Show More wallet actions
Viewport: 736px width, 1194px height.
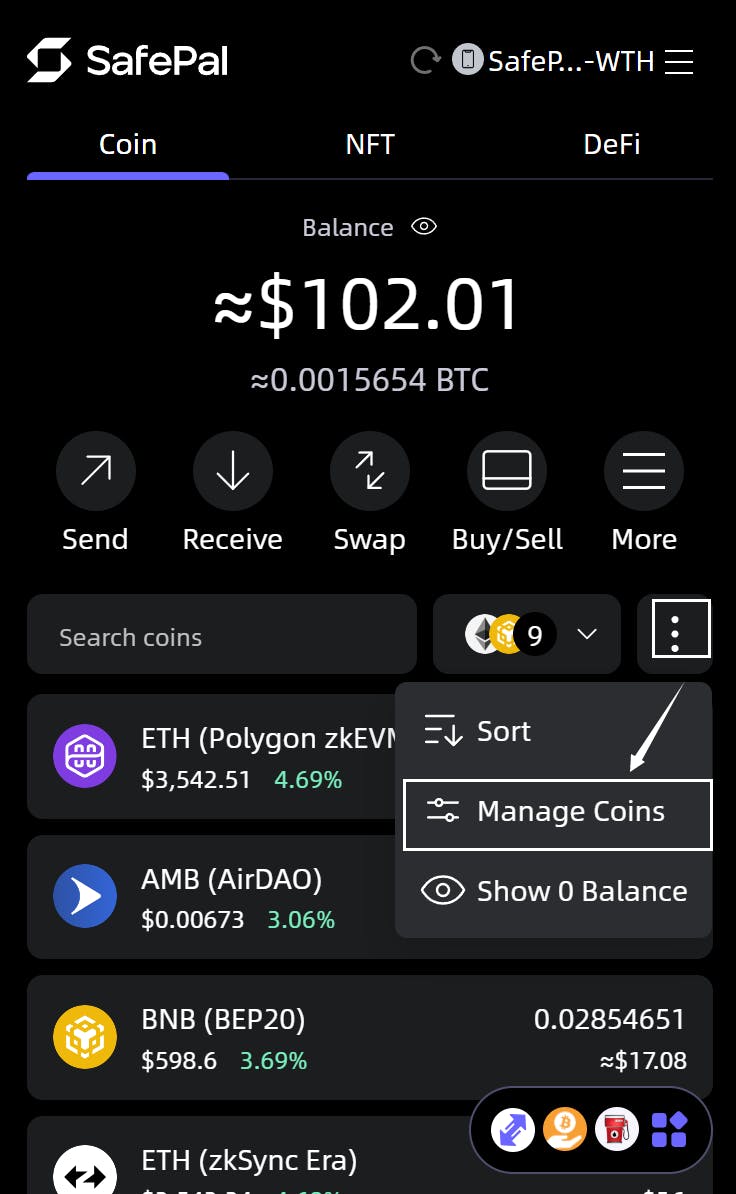tap(643, 471)
